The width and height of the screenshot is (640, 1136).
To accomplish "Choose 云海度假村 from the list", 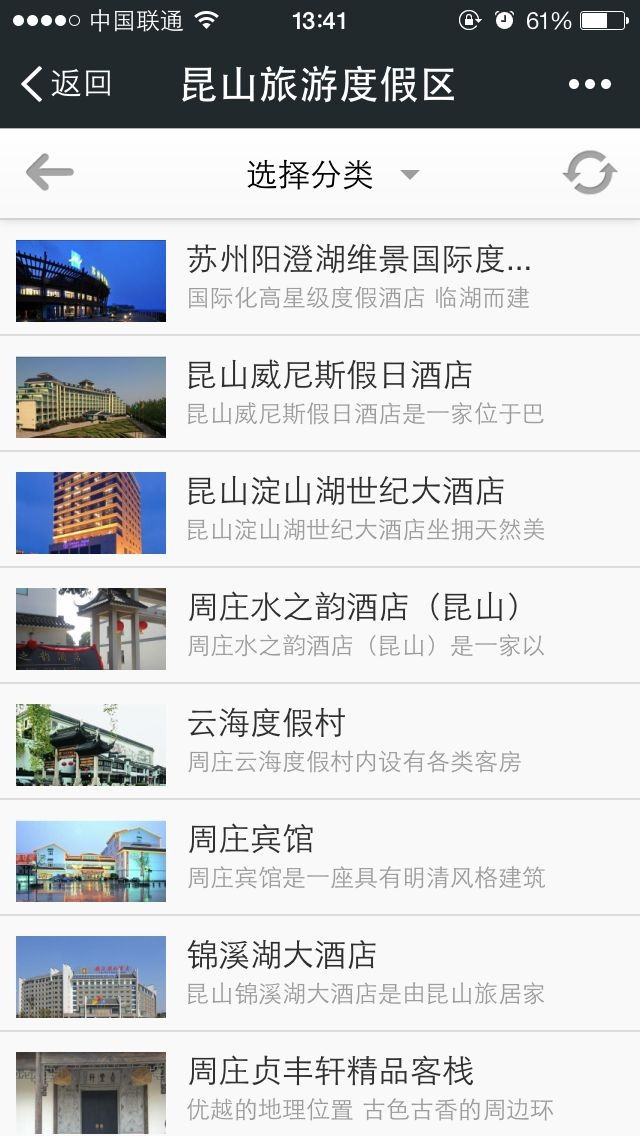I will tap(320, 742).
